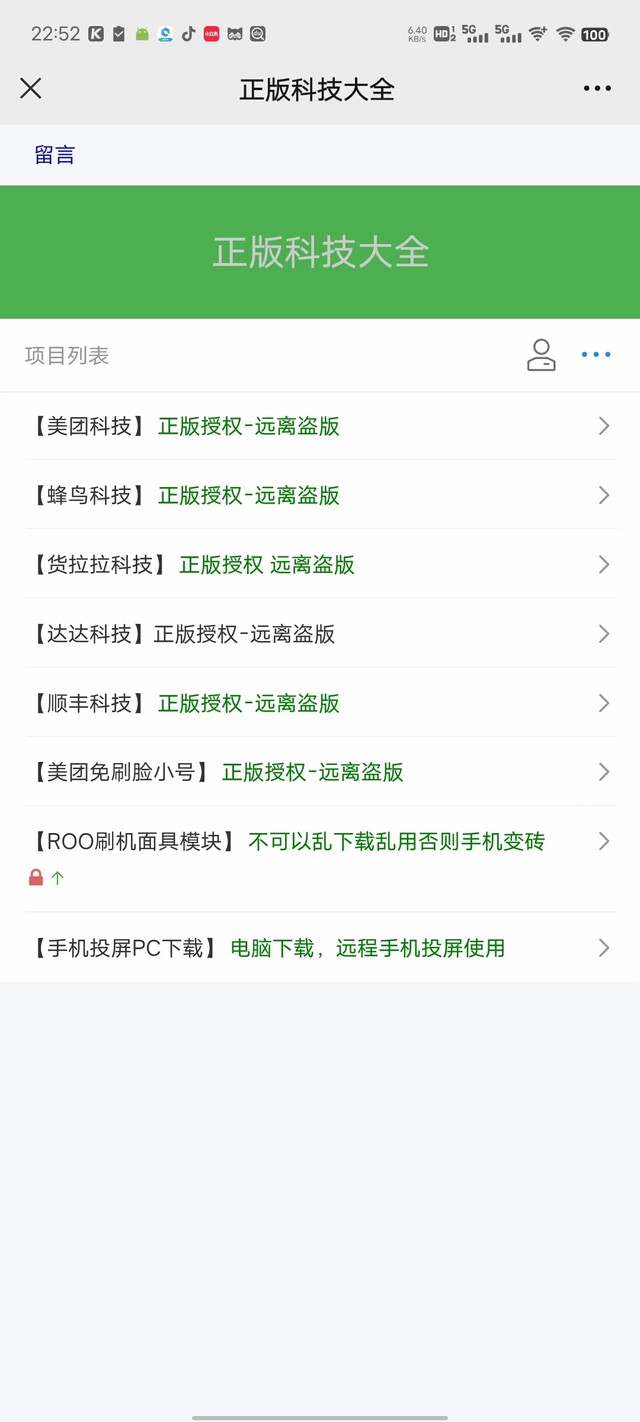Viewport: 640px width, 1422px height.
Task: Open 【ROO刷机面具模块】 item
Action: point(320,859)
